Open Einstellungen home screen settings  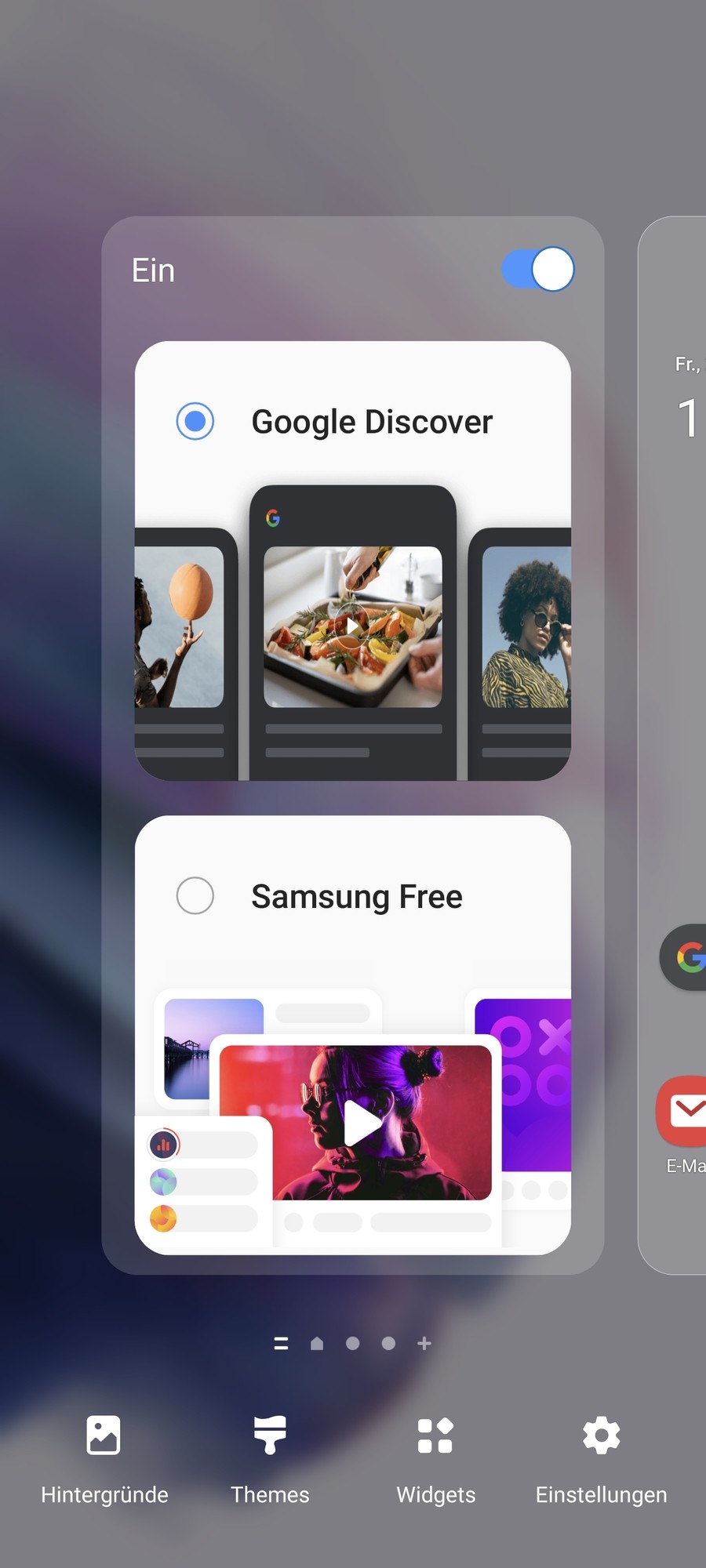point(601,1459)
